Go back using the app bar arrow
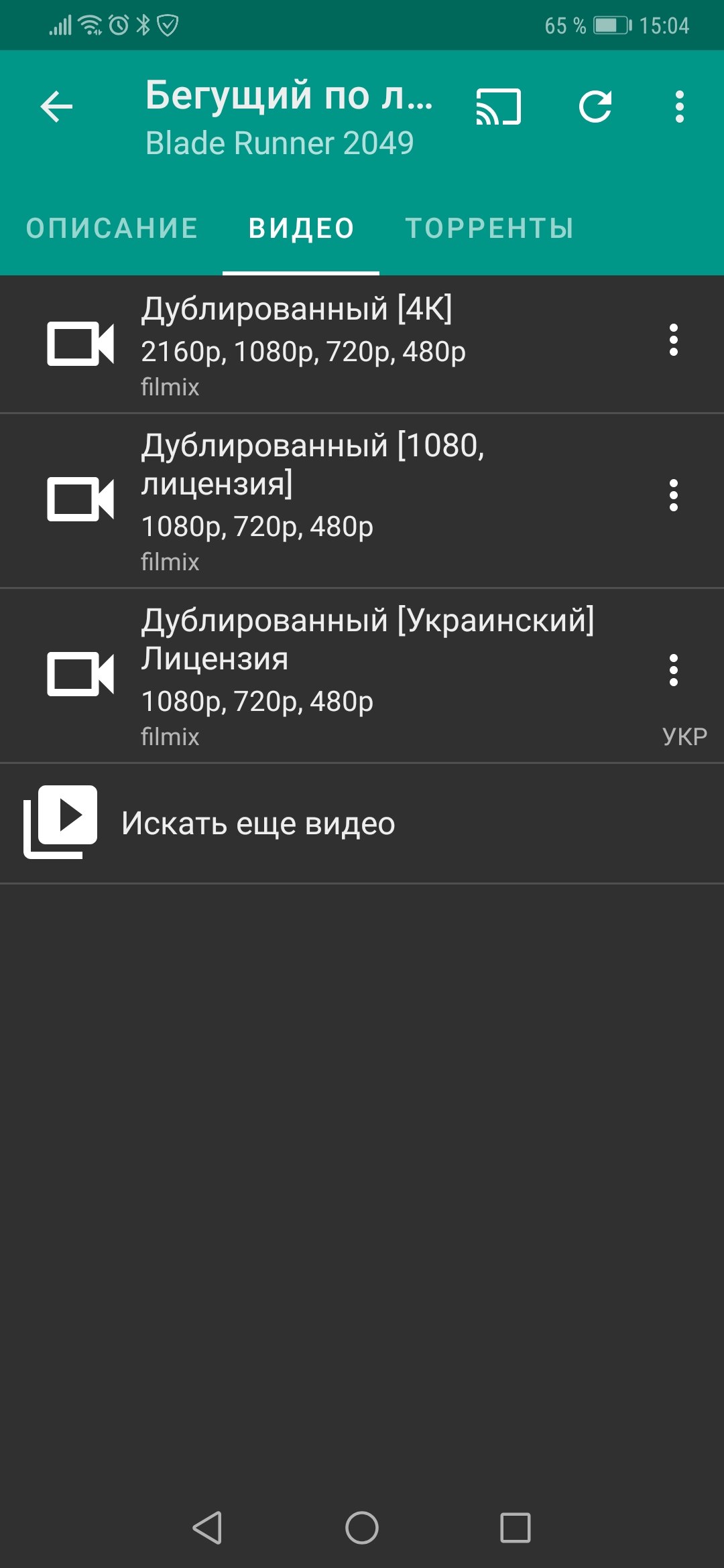The image size is (724, 1568). point(56,107)
